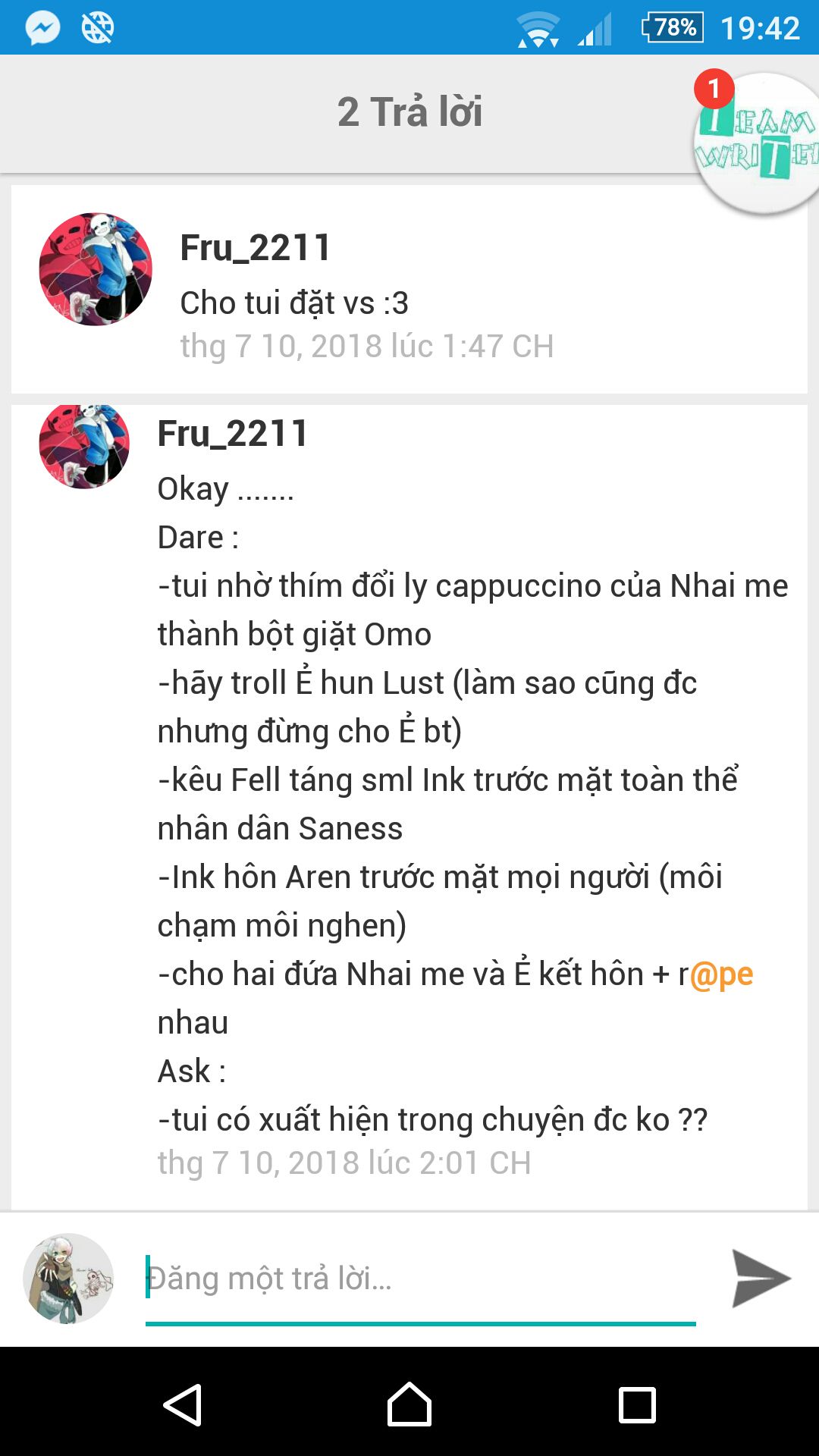Go back with the system back button

(x=182, y=1404)
